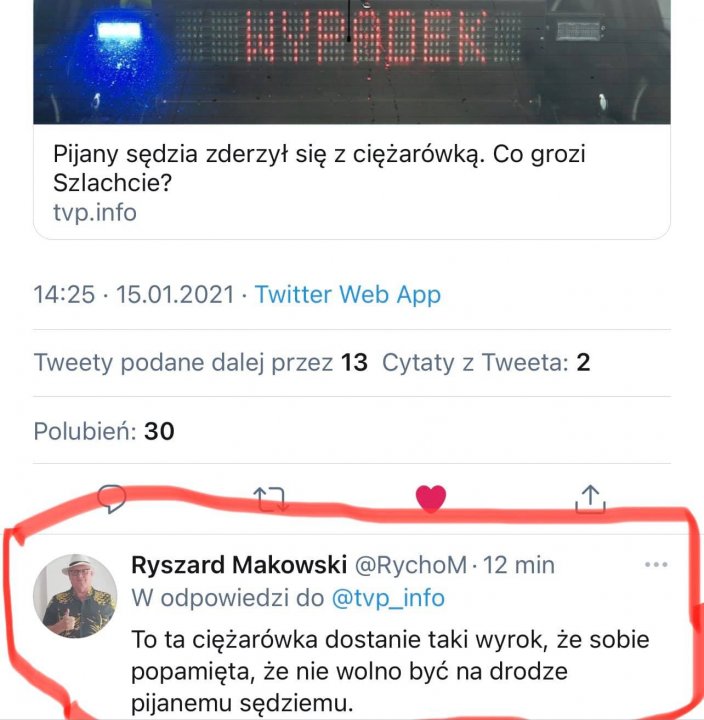This screenshot has height=720, width=704.
Task: Open Ryszard Makowski's profile picture
Action: [x=73, y=595]
